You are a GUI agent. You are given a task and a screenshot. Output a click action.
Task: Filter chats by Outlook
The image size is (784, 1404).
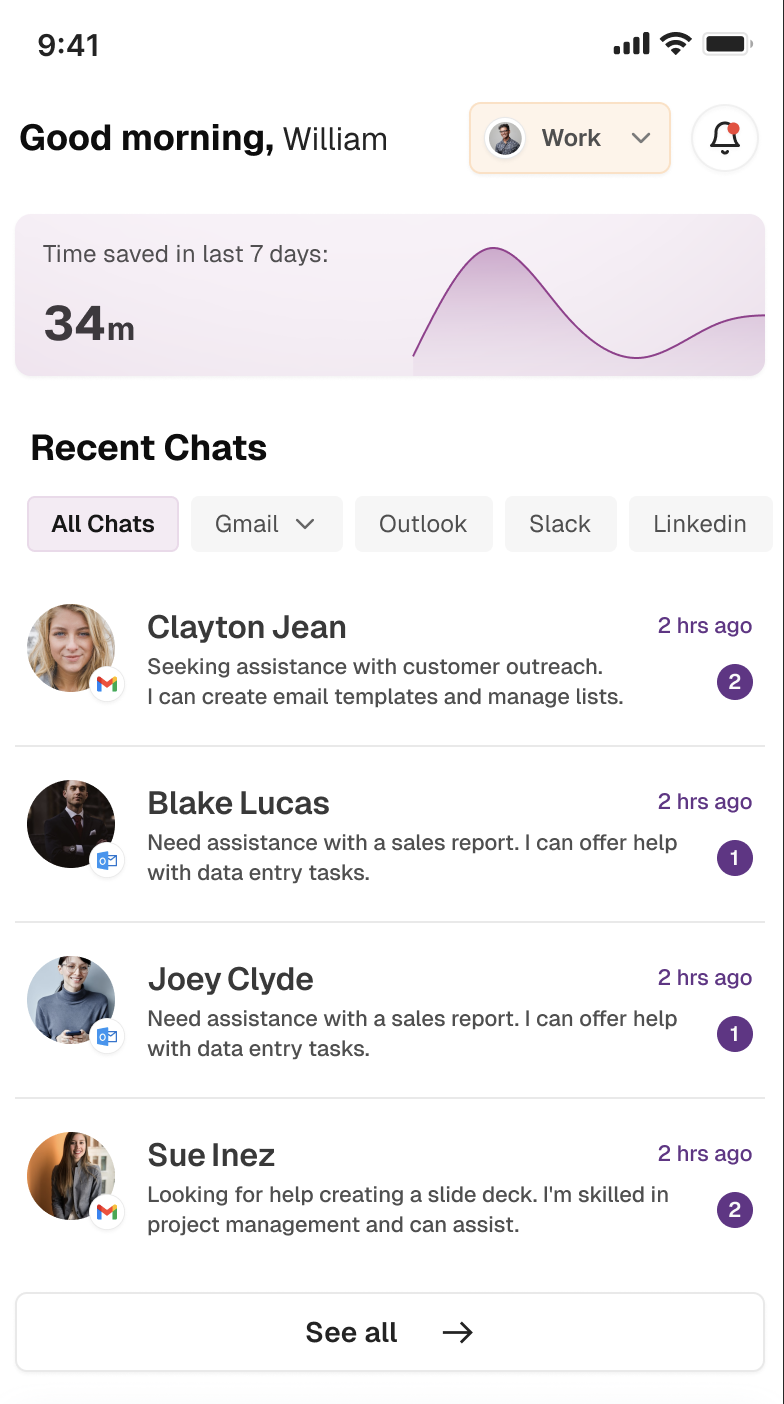(423, 524)
